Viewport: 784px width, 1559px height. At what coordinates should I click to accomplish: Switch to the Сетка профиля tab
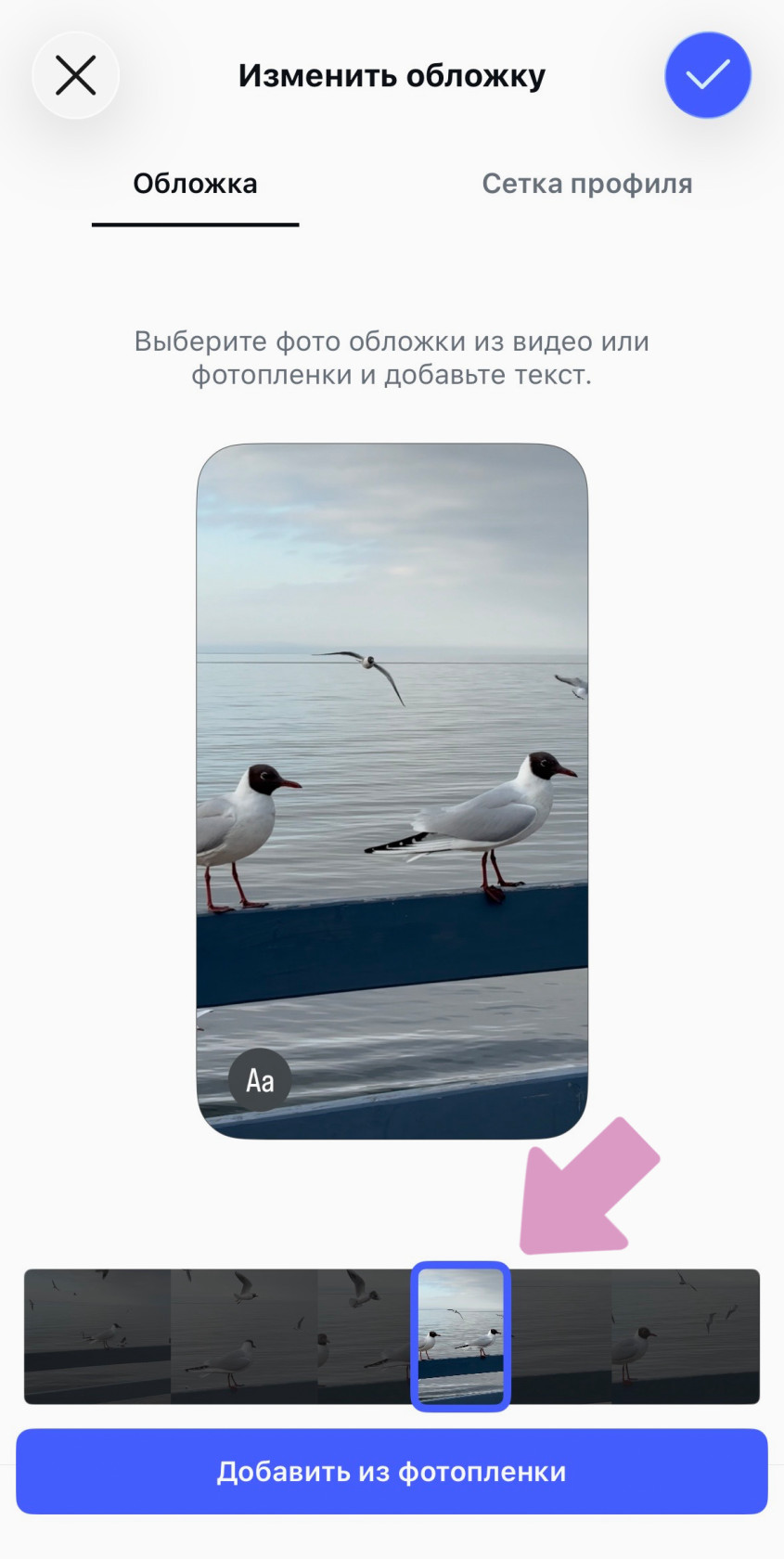(587, 184)
